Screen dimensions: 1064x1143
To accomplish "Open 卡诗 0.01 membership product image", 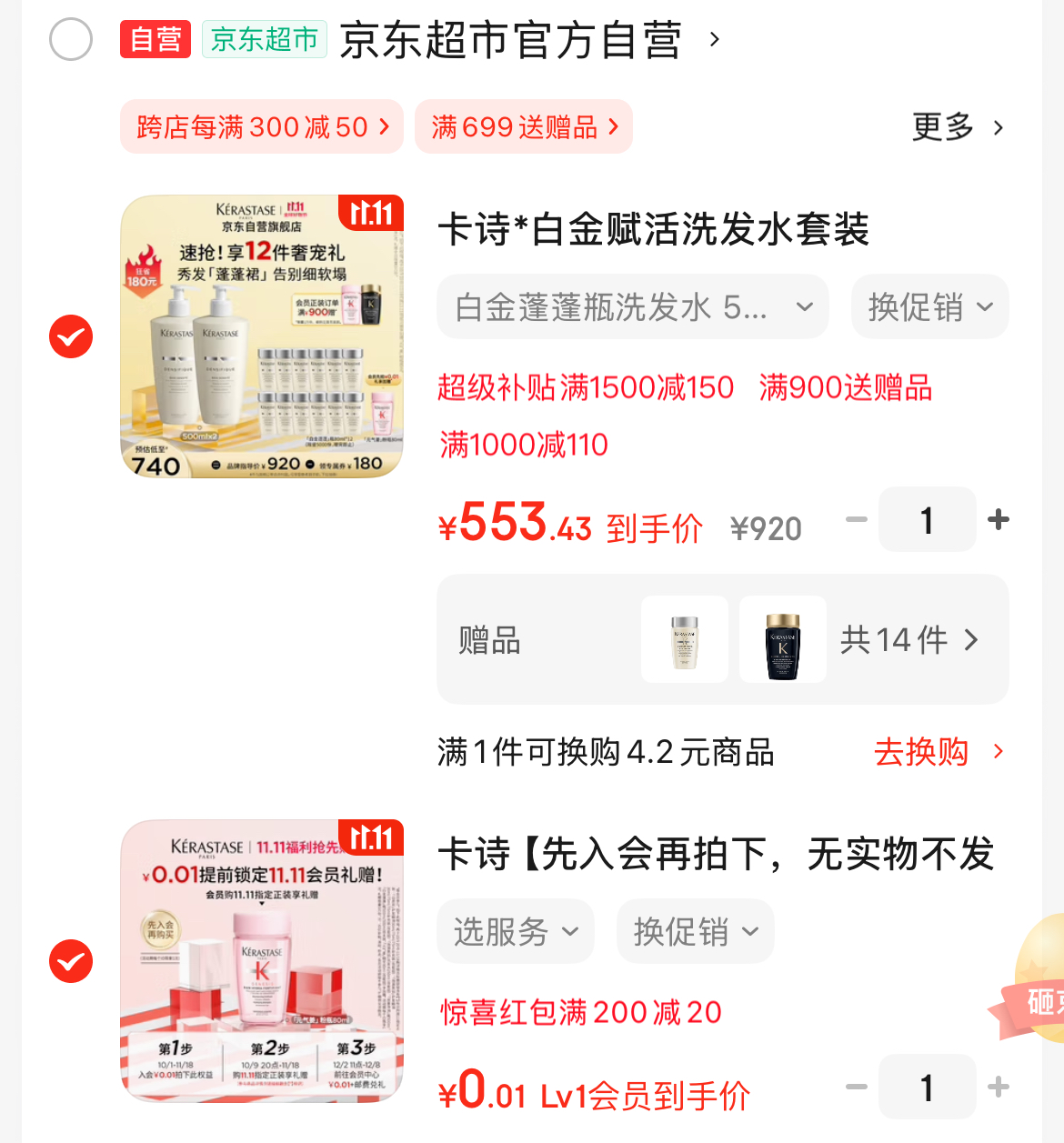I will 262,961.
